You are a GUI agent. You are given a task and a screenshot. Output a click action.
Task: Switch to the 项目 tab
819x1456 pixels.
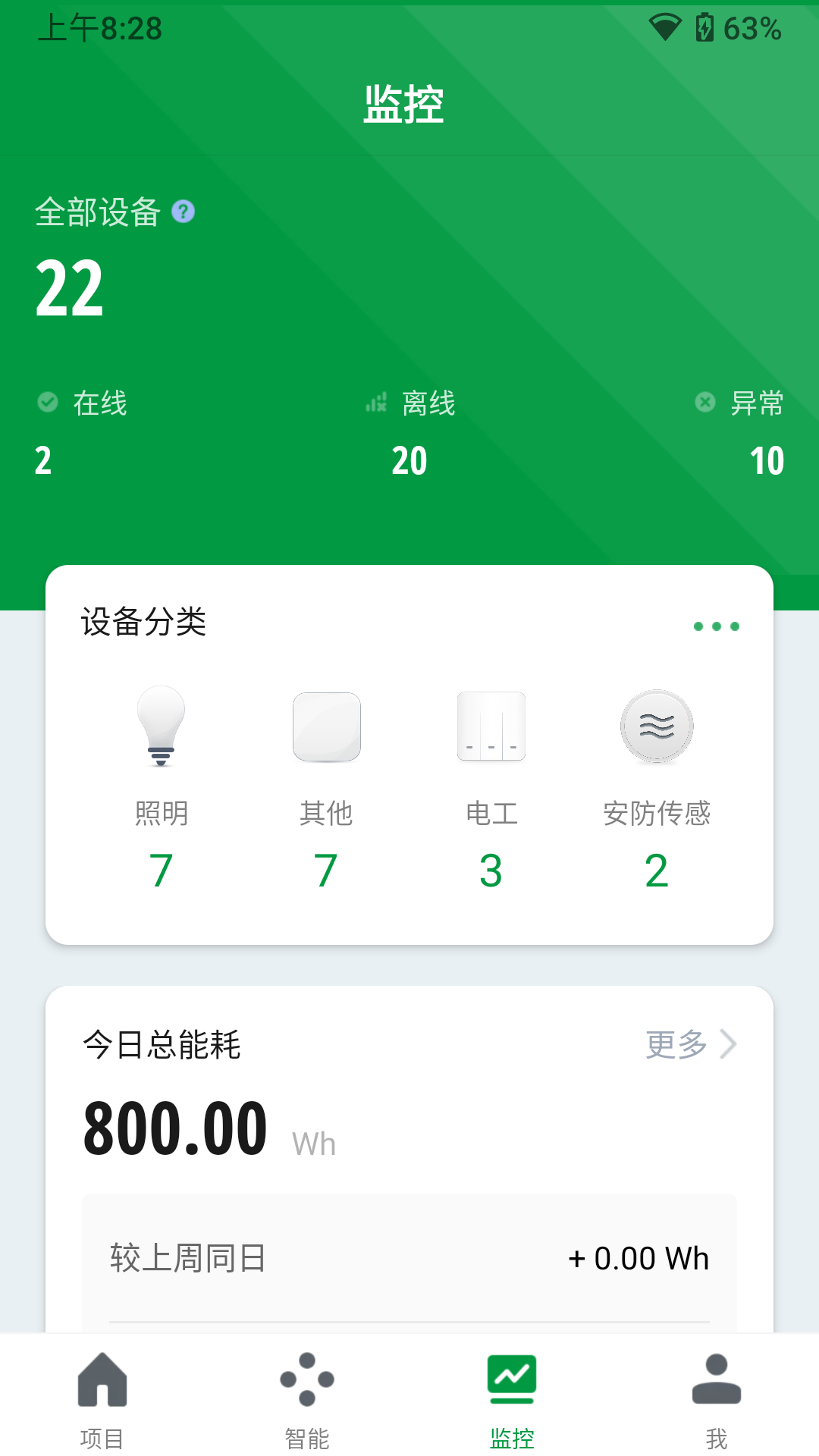102,1398
